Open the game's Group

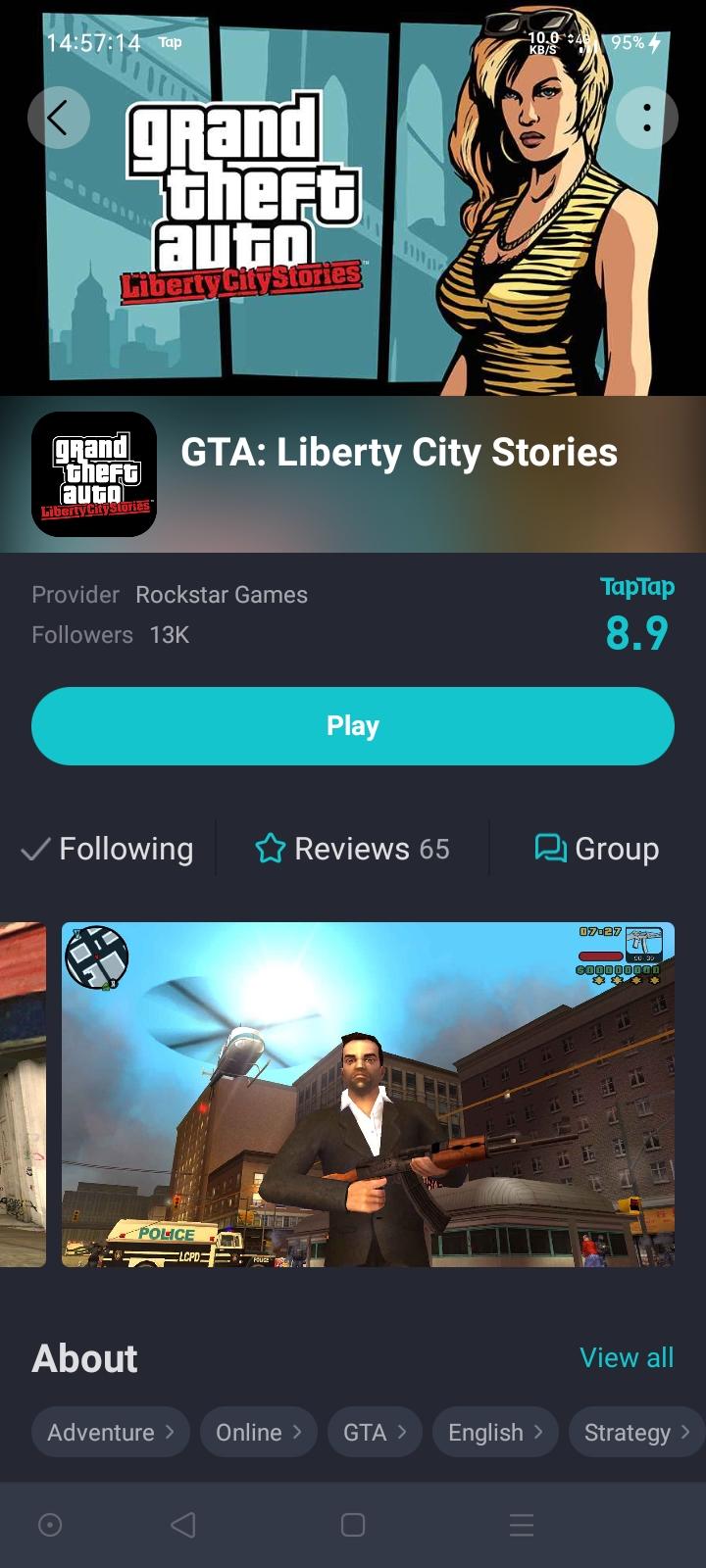pyautogui.click(x=596, y=849)
